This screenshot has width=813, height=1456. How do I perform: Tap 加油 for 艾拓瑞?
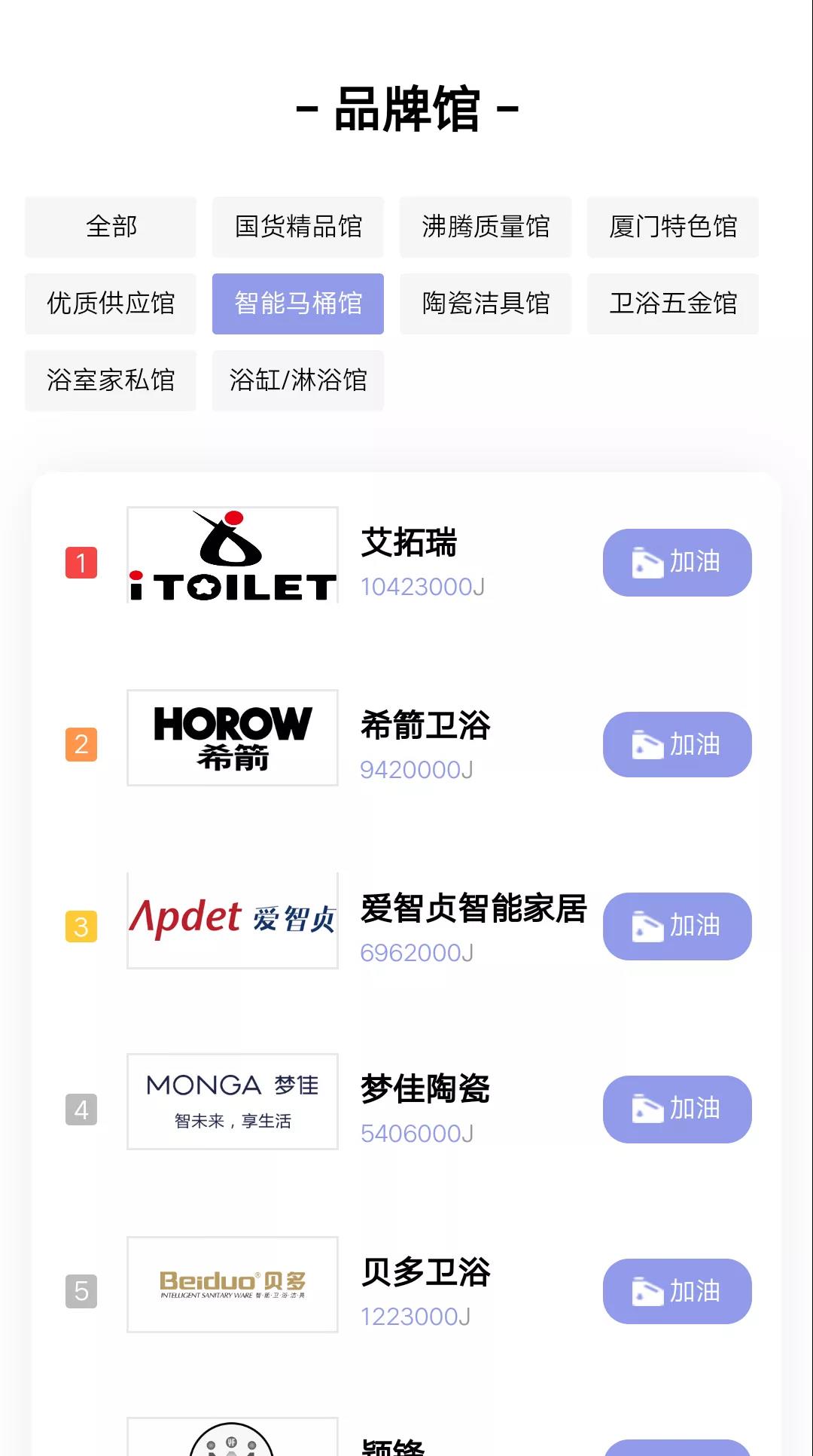[x=677, y=562]
